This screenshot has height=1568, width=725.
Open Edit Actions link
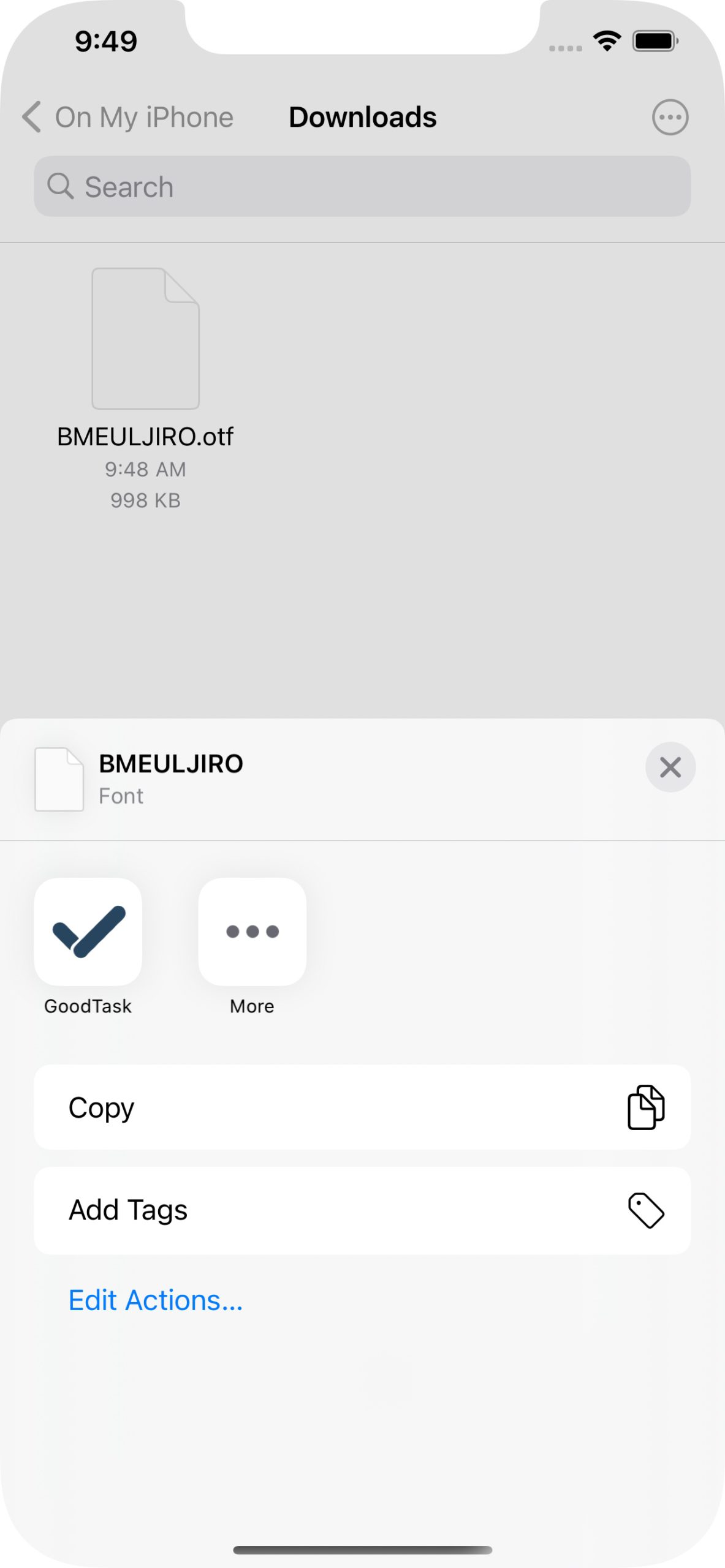[156, 1300]
